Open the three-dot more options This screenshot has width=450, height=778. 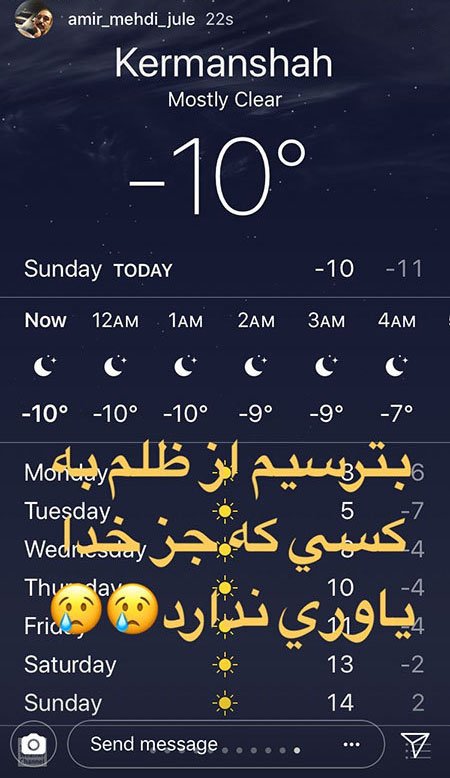(351, 744)
